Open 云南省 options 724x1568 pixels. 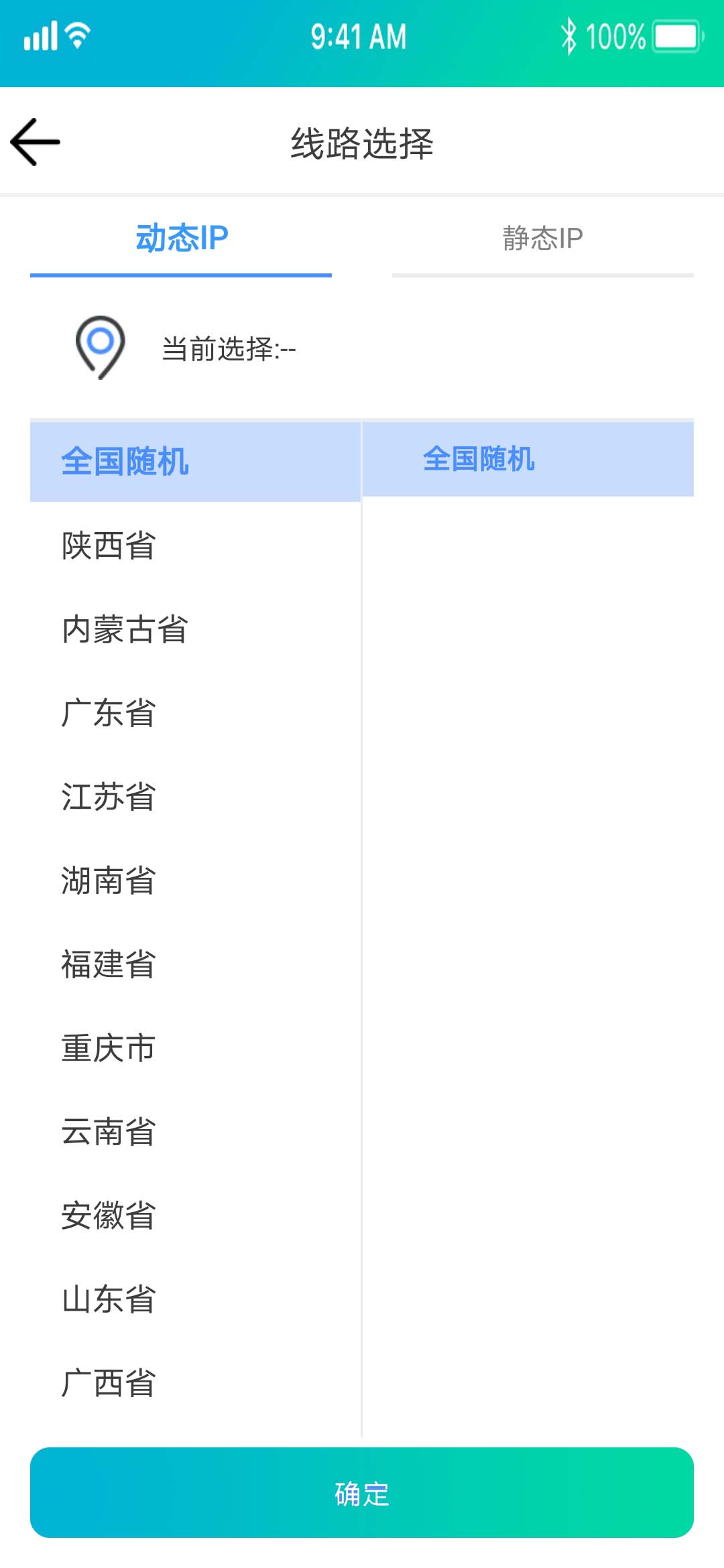(x=195, y=1132)
